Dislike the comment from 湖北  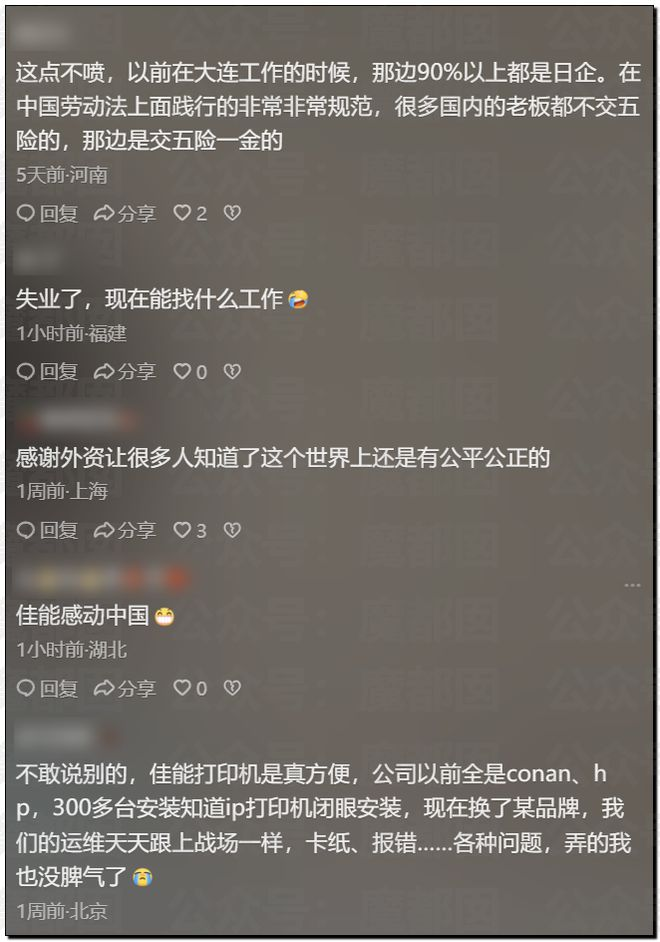232,688
